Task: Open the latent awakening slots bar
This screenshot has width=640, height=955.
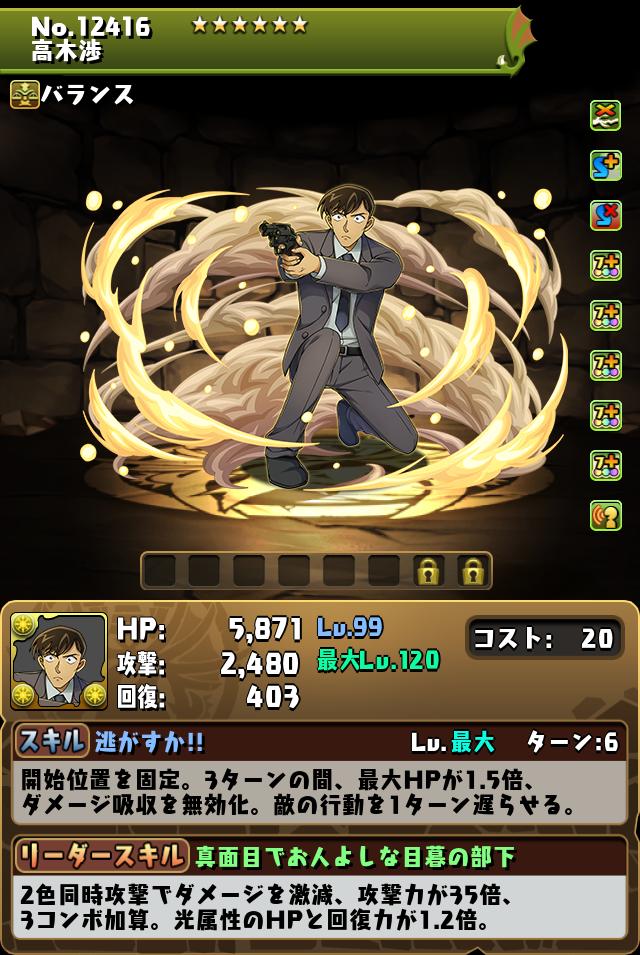Action: click(316, 571)
